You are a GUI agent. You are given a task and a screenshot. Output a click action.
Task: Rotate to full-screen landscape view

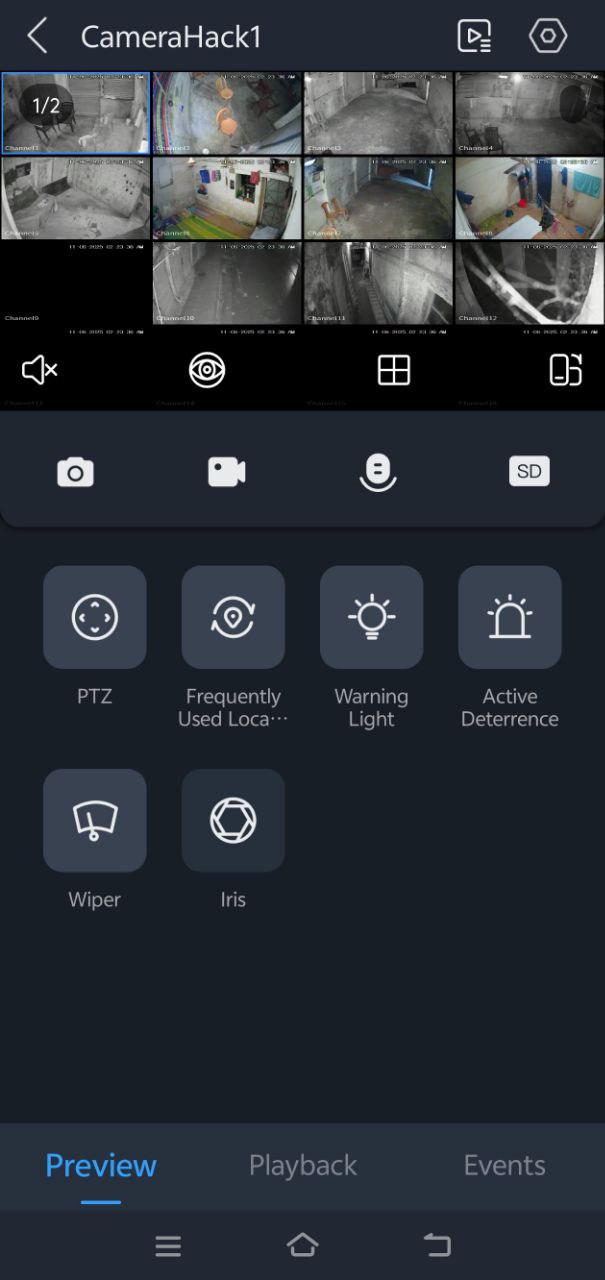pos(565,371)
